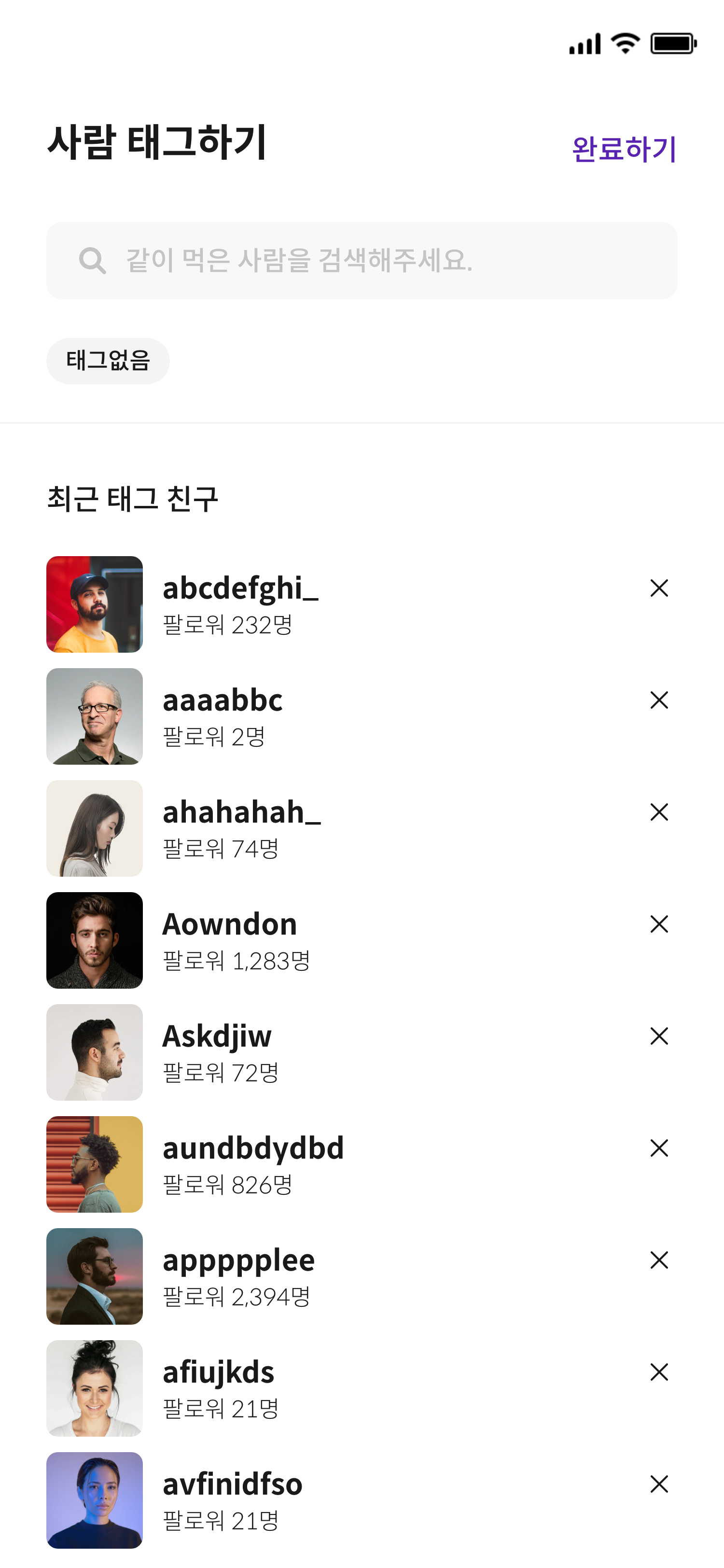Remove aaaabbc from recent tags

coord(659,700)
